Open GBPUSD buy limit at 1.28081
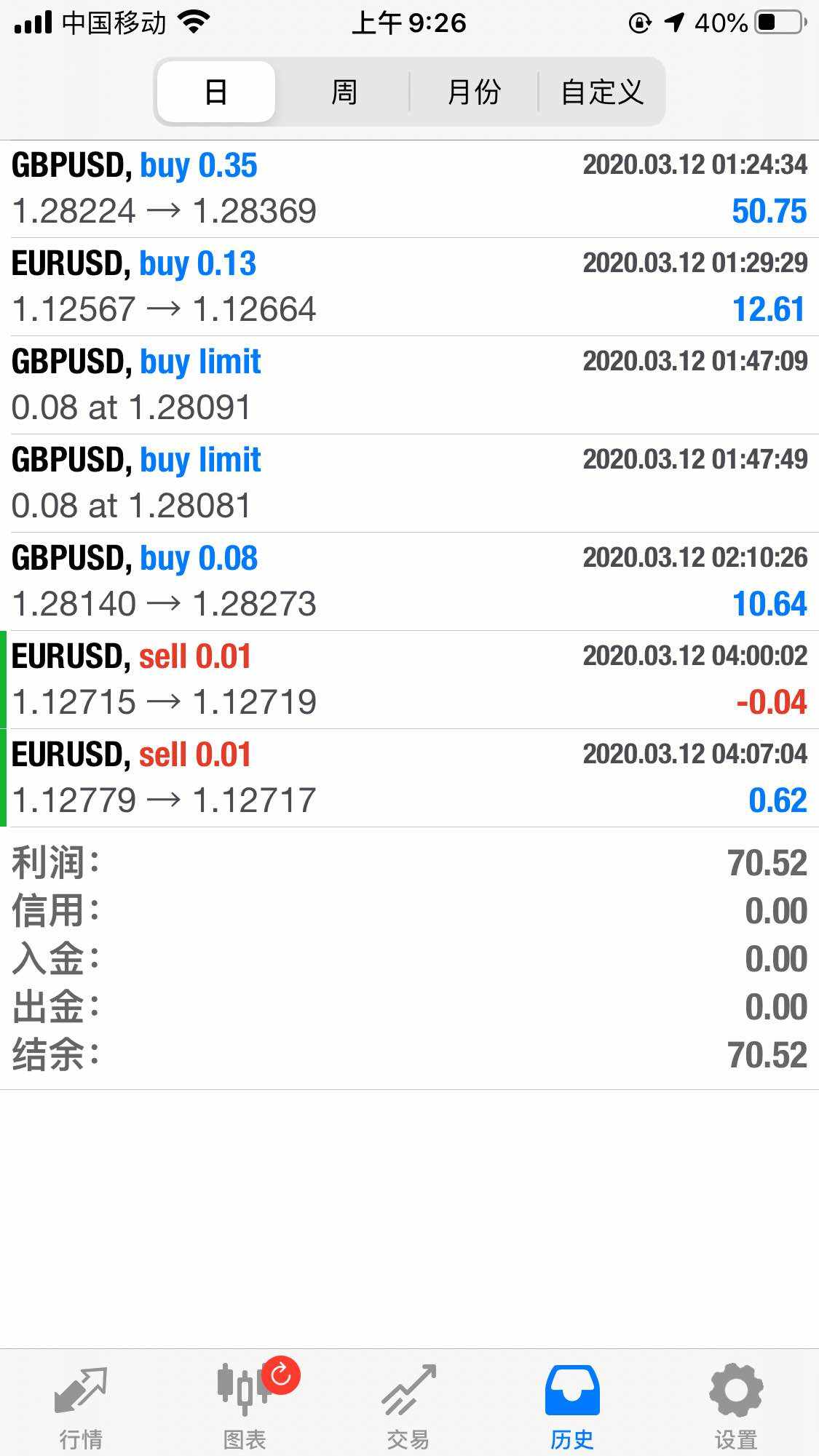The height and width of the screenshot is (1456, 819). click(409, 483)
